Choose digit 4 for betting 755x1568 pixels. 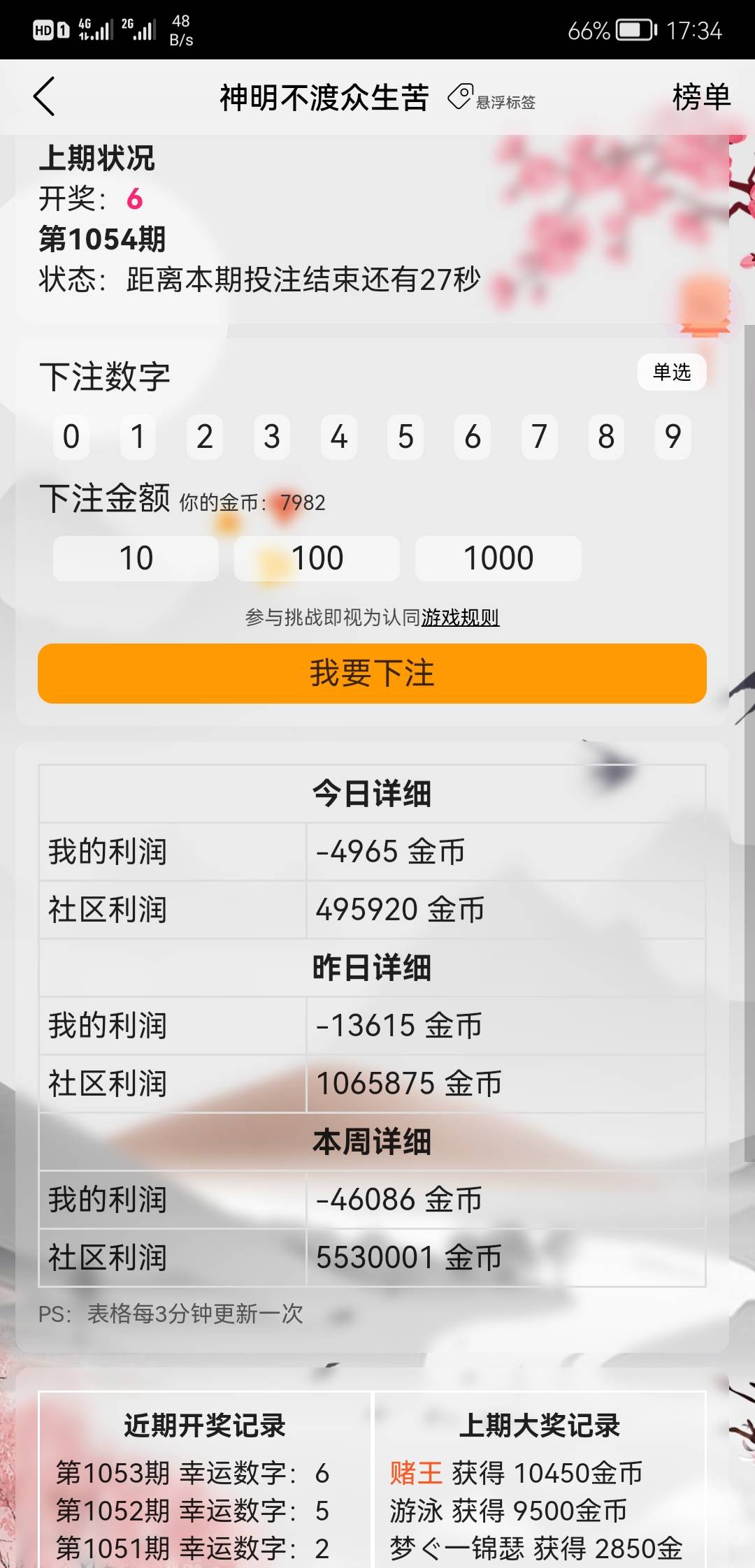(339, 437)
